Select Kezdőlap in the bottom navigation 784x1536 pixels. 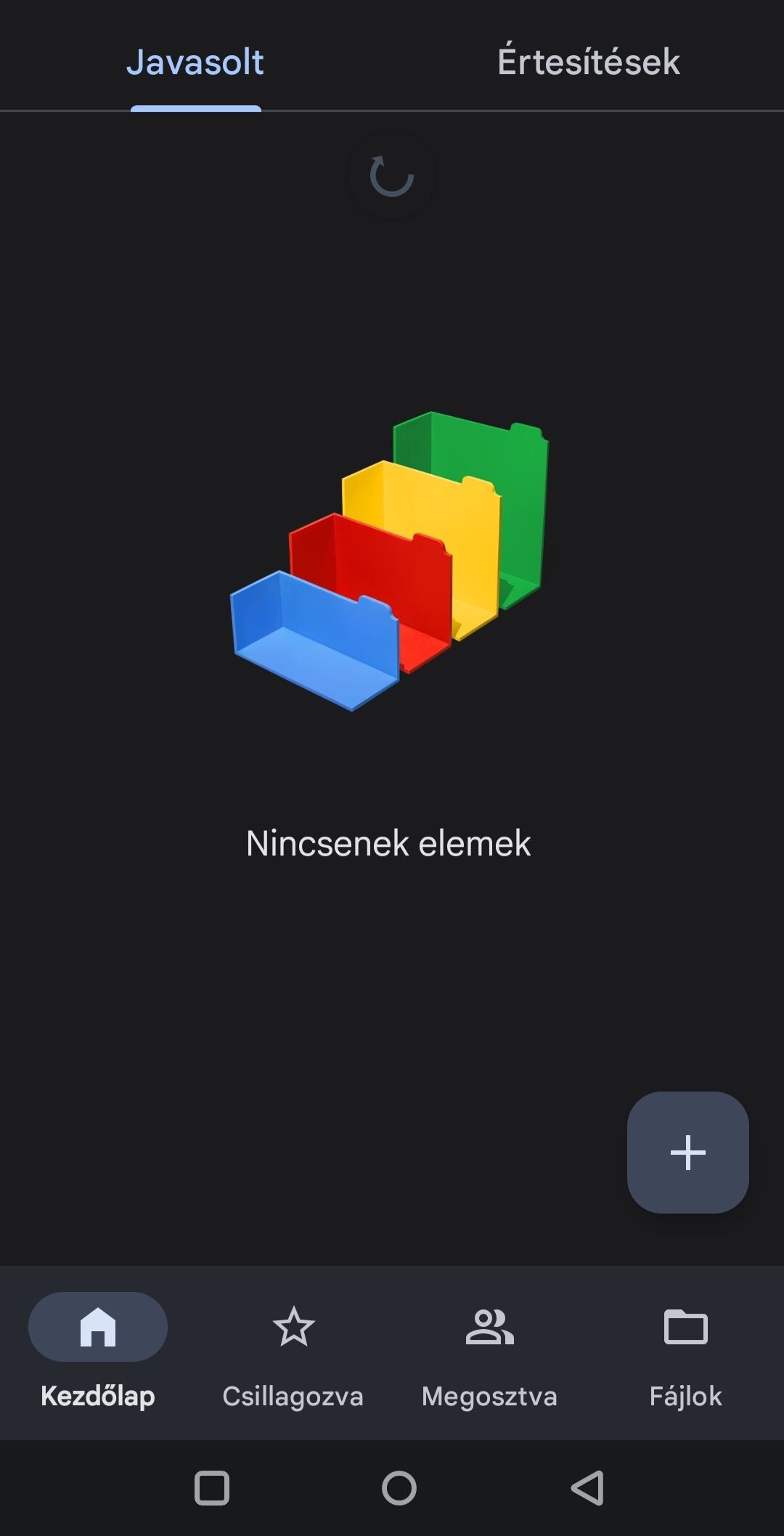98,1351
